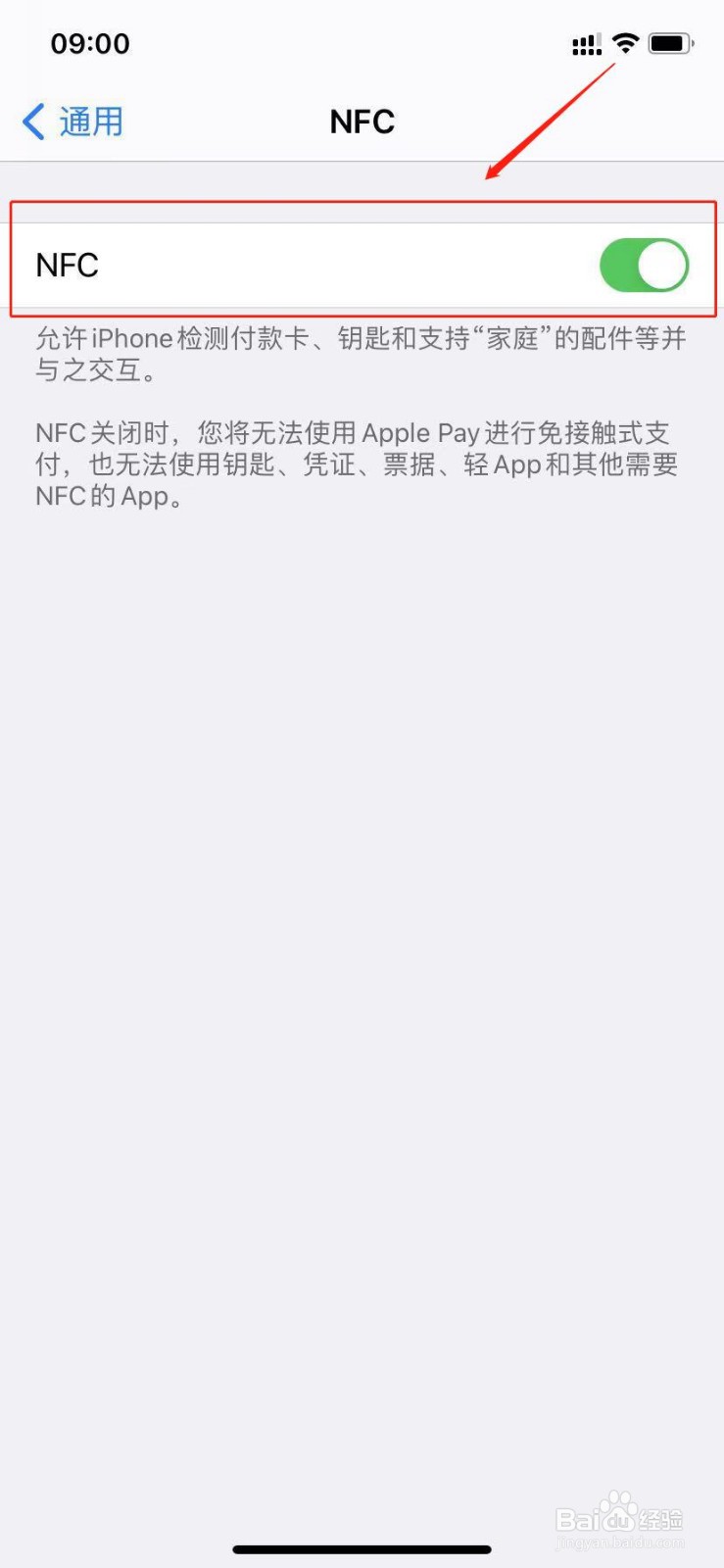Tap the cellular signal indicator
This screenshot has height=1568, width=724.
pos(586,43)
